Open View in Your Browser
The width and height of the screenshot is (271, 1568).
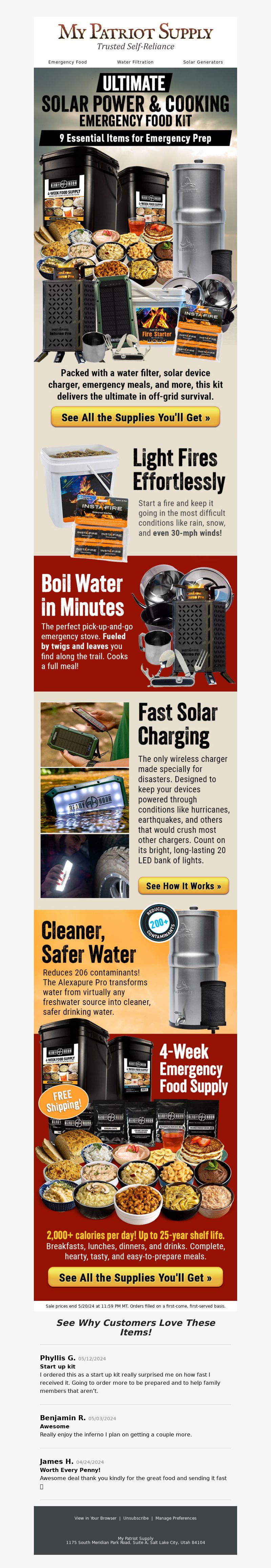95,1518
